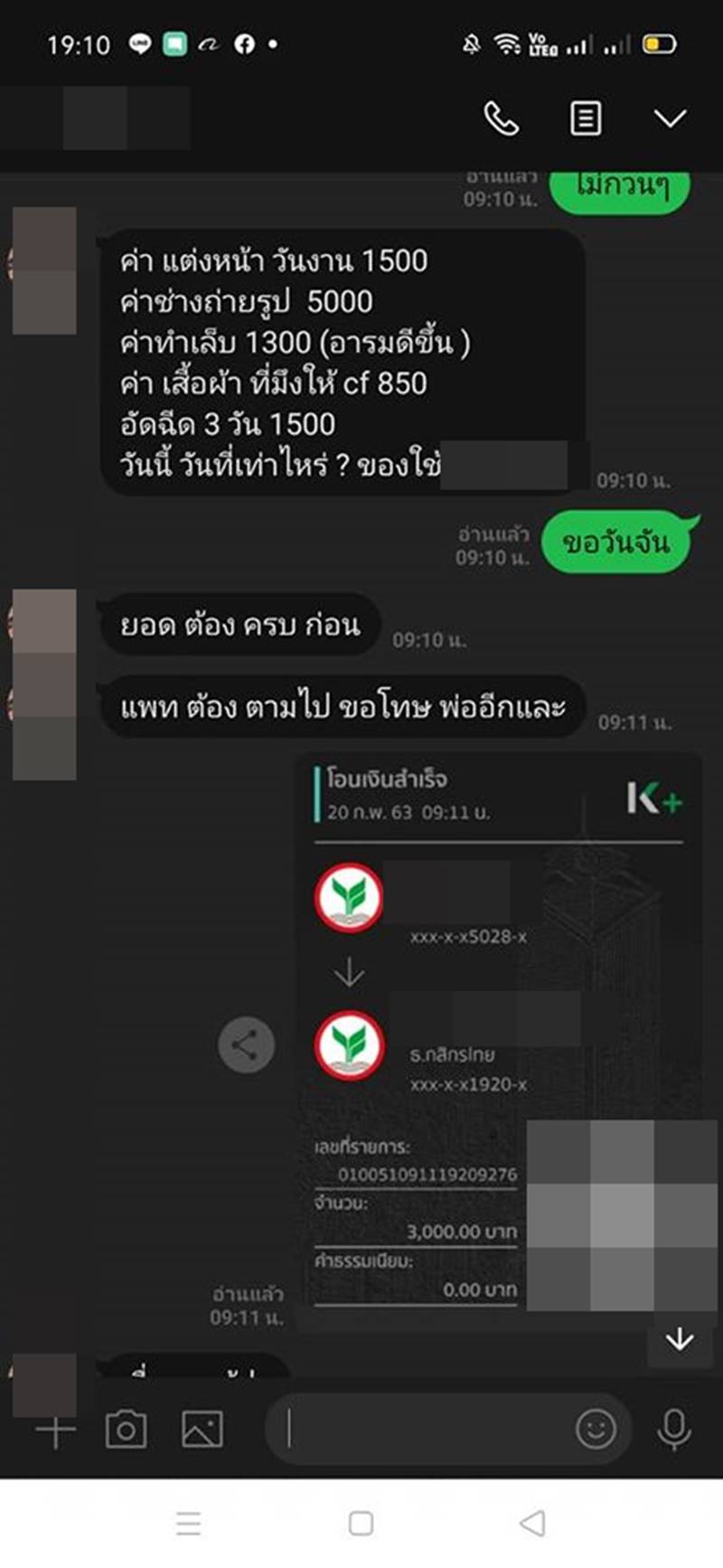Open the plus attachment menu
The height and width of the screenshot is (1568, 723).
pyautogui.click(x=55, y=1431)
